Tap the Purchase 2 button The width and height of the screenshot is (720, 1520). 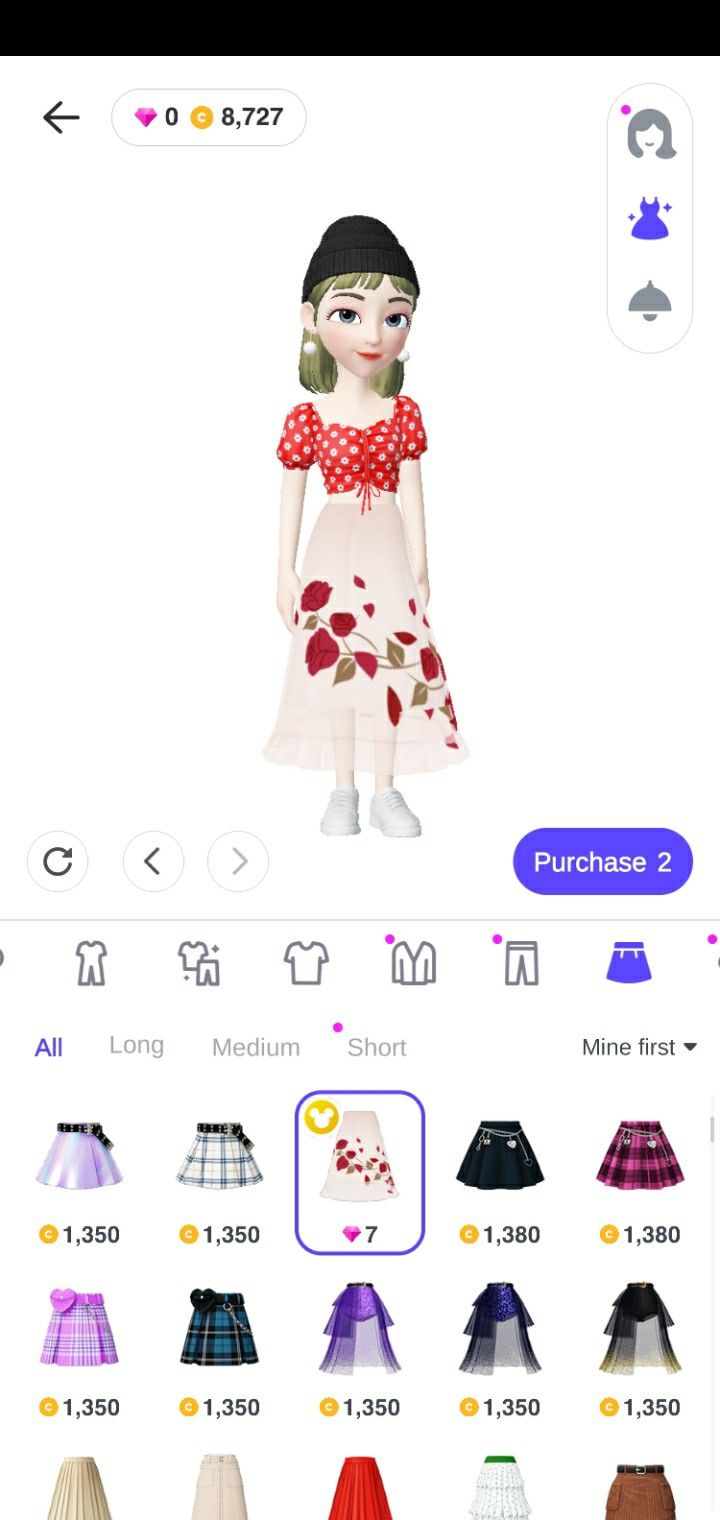(x=602, y=861)
